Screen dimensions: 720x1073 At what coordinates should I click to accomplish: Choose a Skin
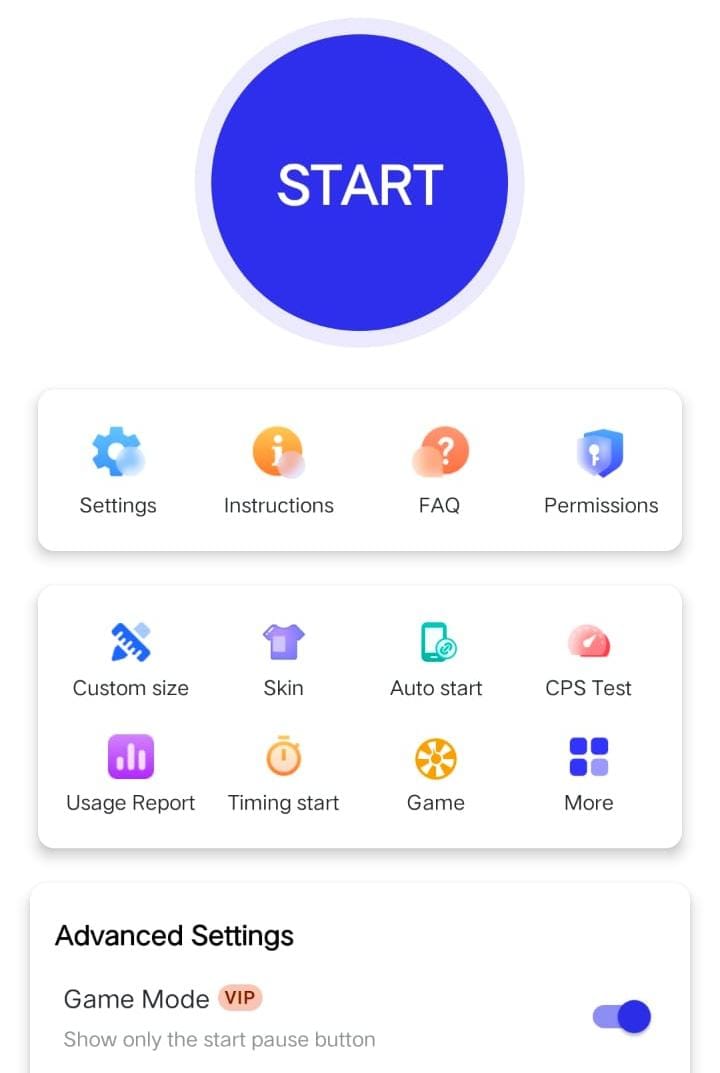[283, 660]
